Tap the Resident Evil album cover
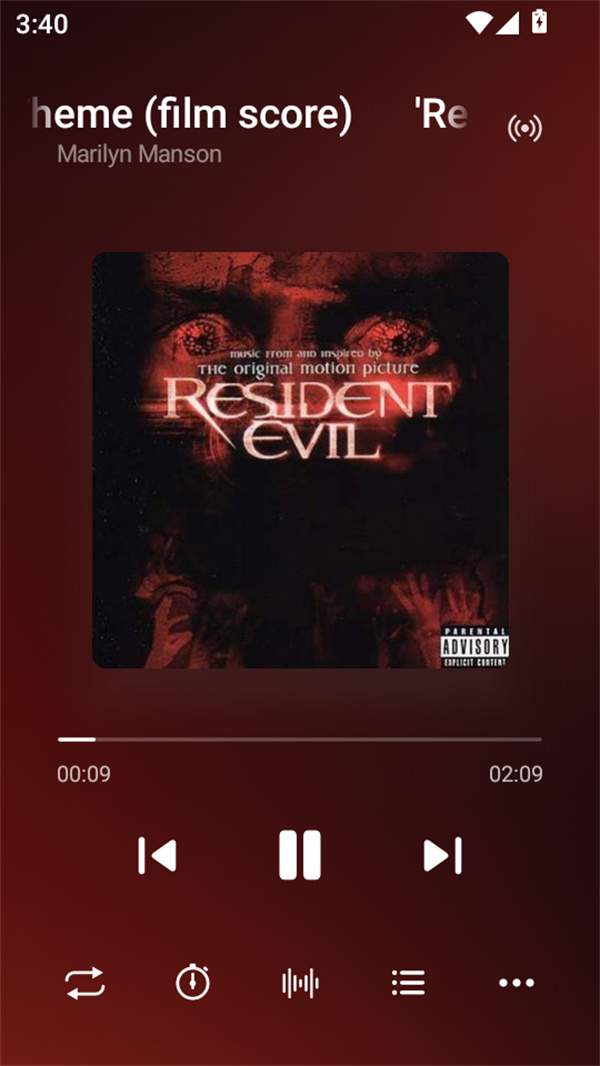 click(300, 460)
